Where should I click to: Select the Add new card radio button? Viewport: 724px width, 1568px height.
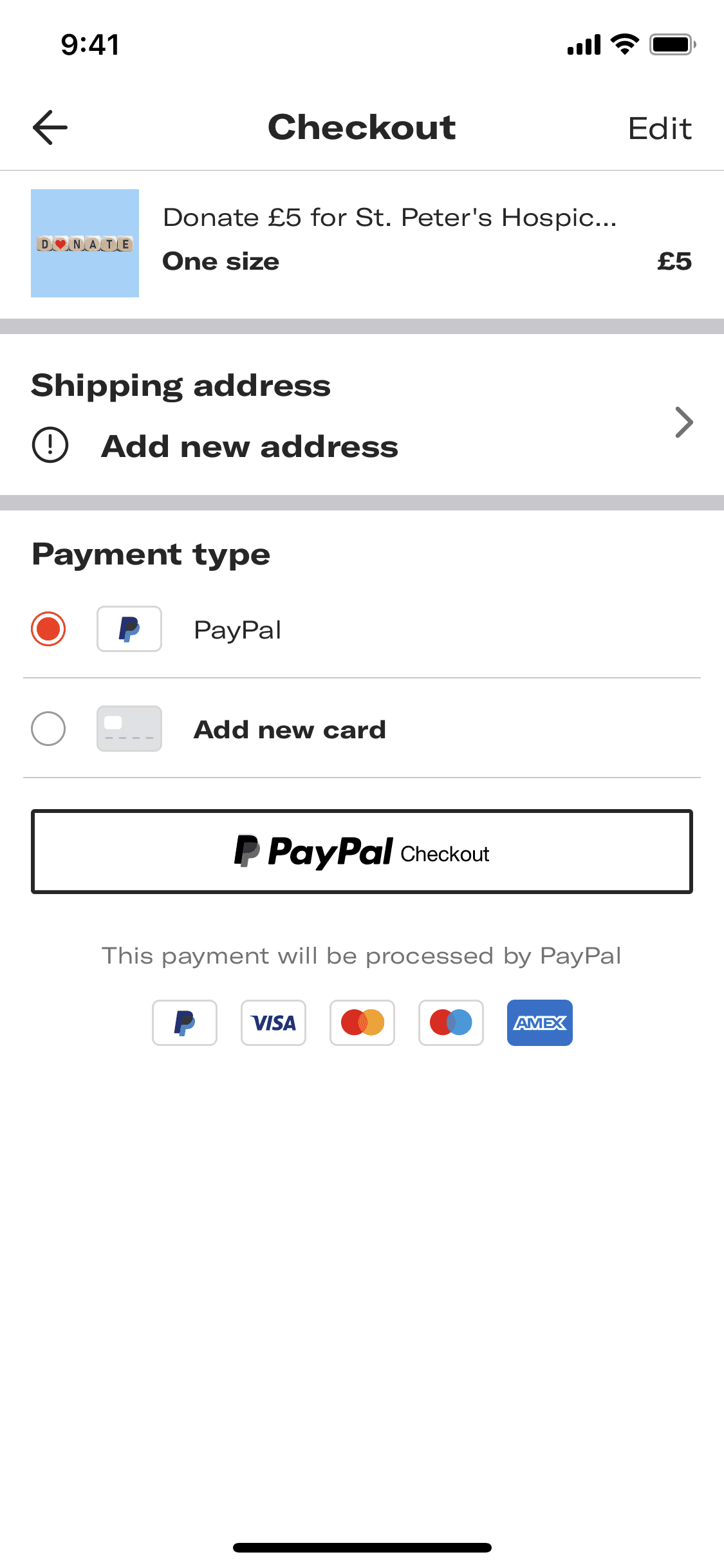tap(48, 729)
